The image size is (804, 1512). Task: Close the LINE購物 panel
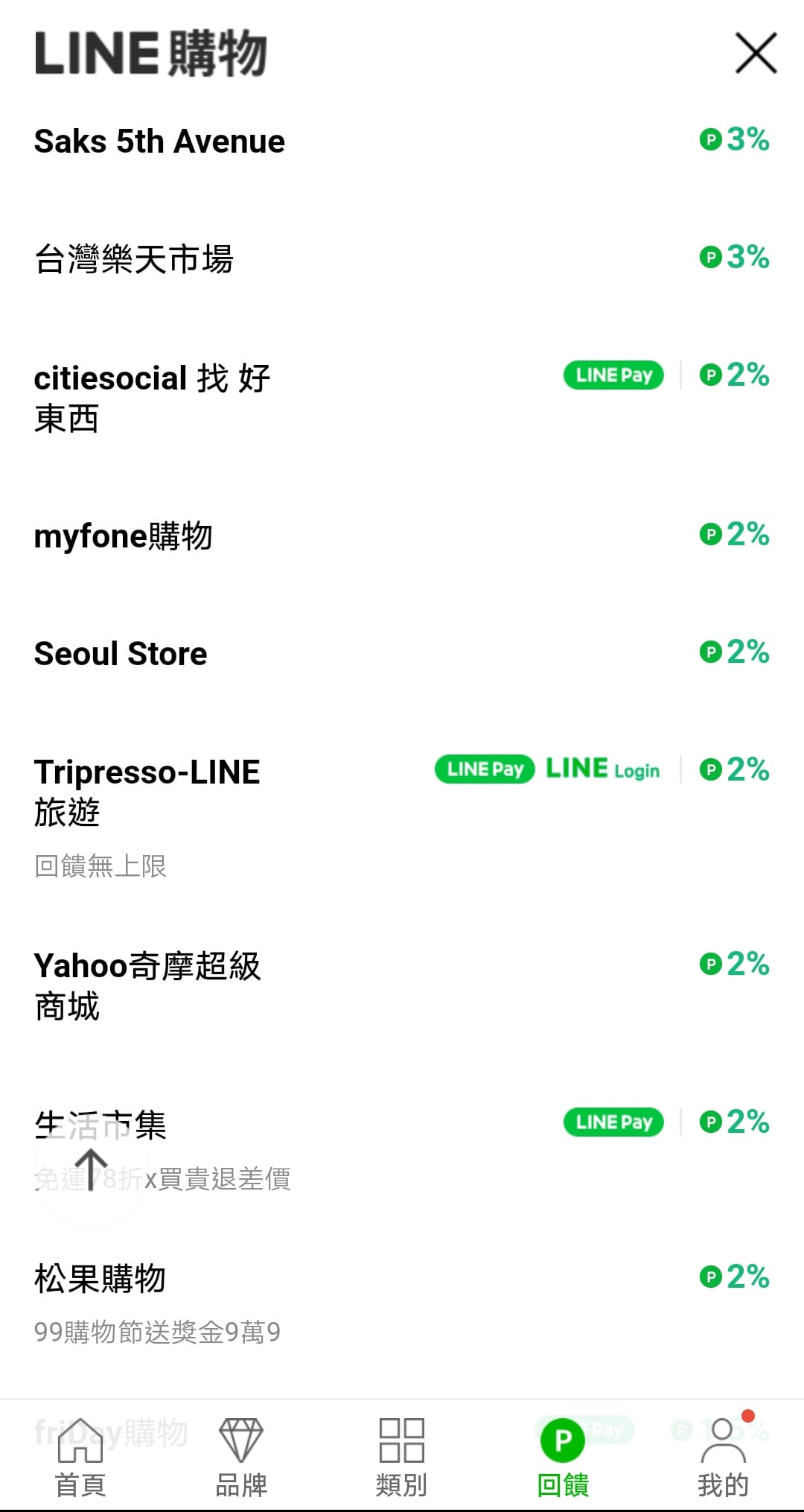[x=754, y=54]
